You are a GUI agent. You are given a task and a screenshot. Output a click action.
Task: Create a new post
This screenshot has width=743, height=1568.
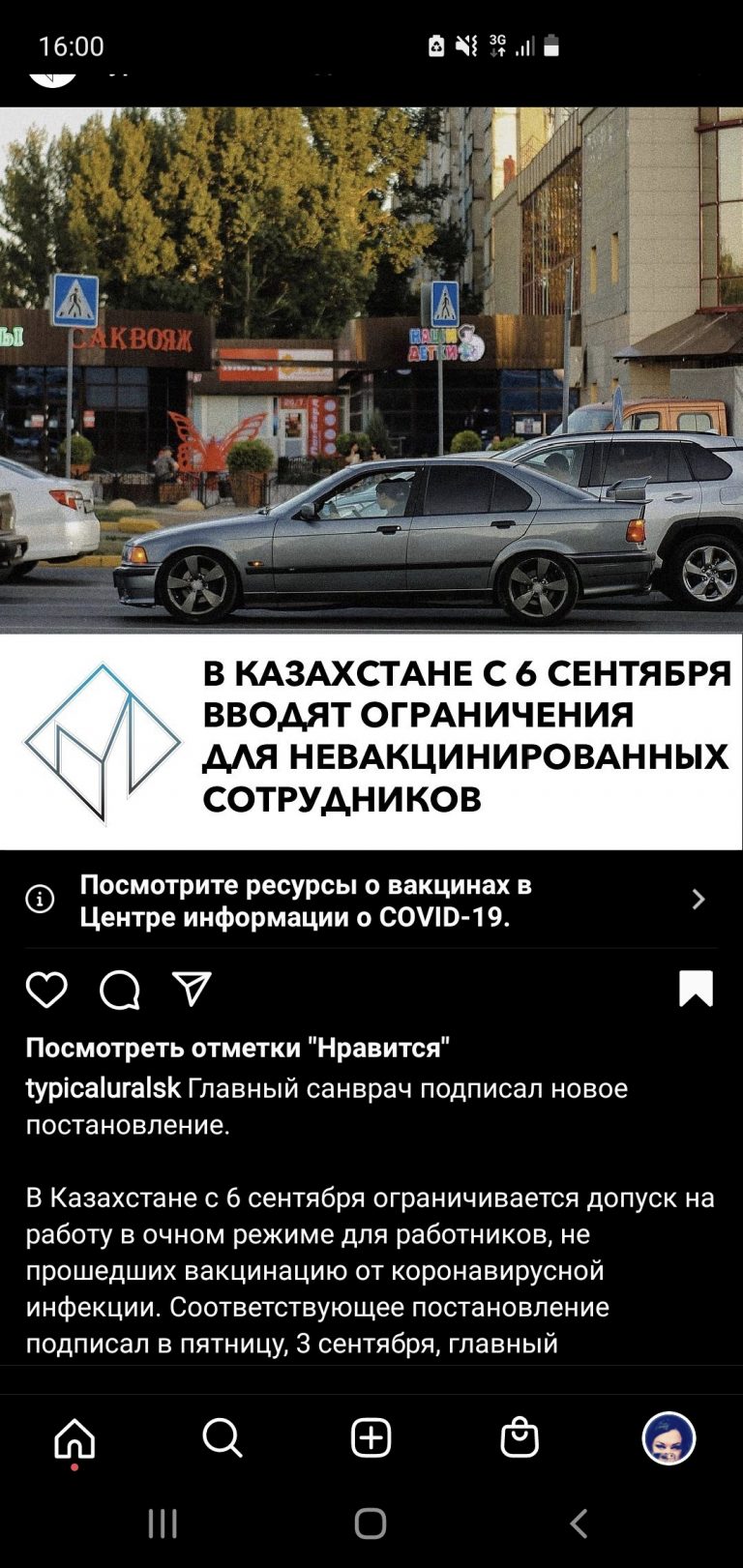pos(371,1438)
